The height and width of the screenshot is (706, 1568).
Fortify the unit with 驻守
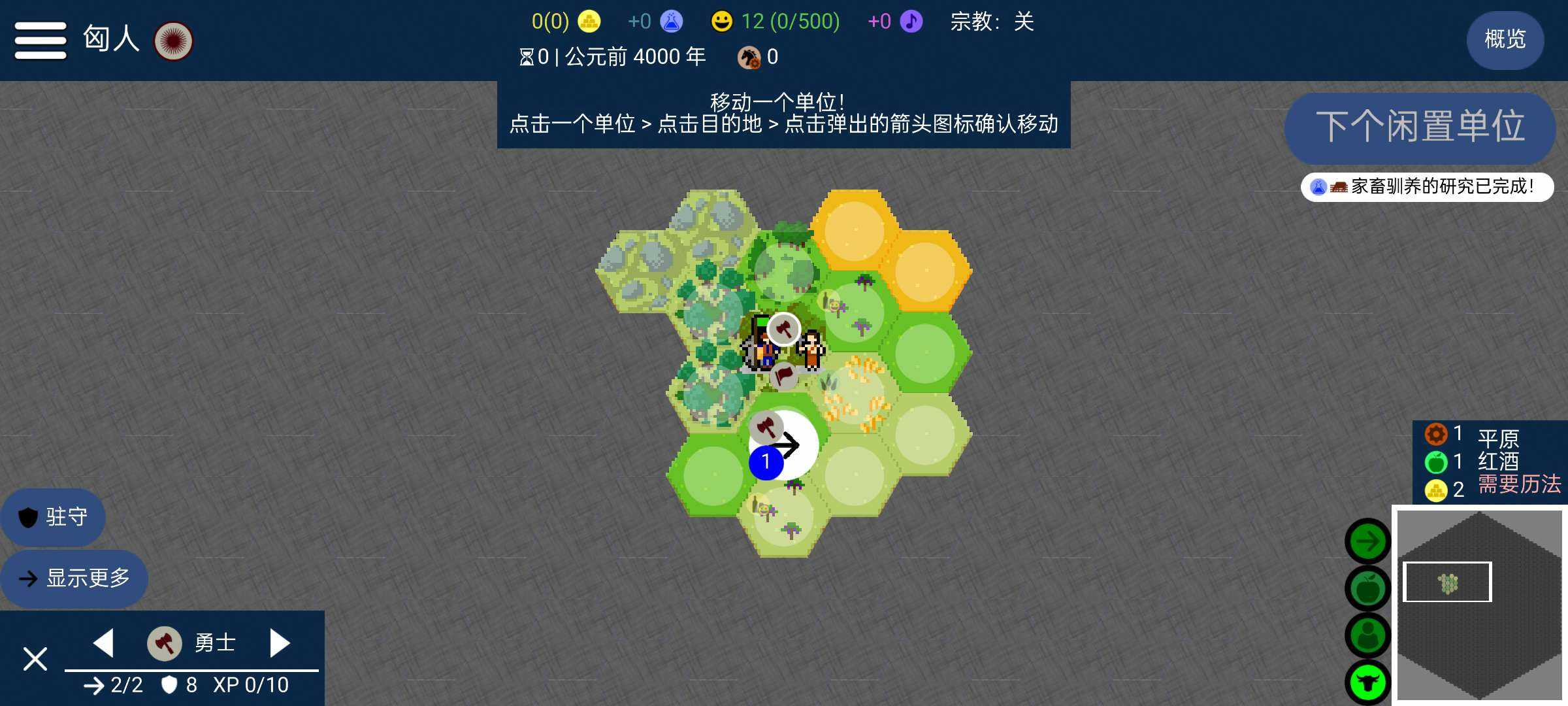(54, 517)
